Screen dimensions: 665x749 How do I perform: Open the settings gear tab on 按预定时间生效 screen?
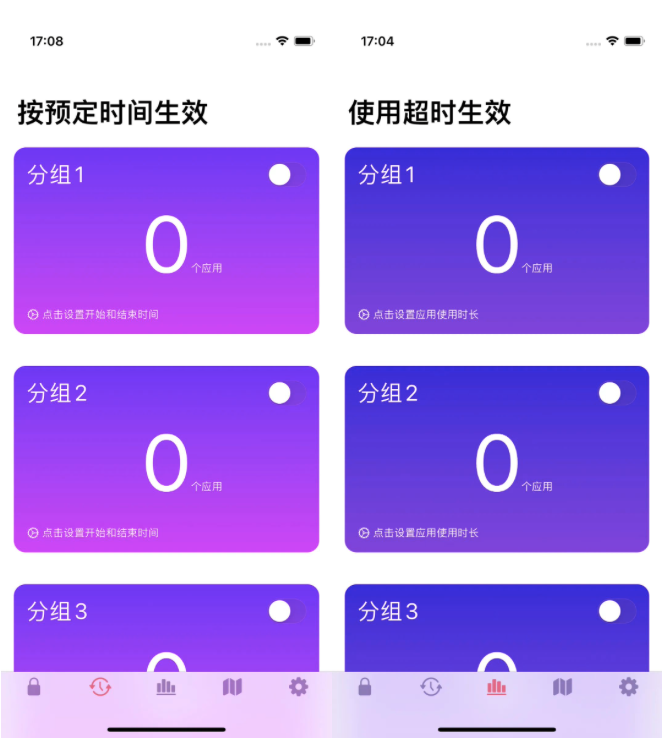298,687
